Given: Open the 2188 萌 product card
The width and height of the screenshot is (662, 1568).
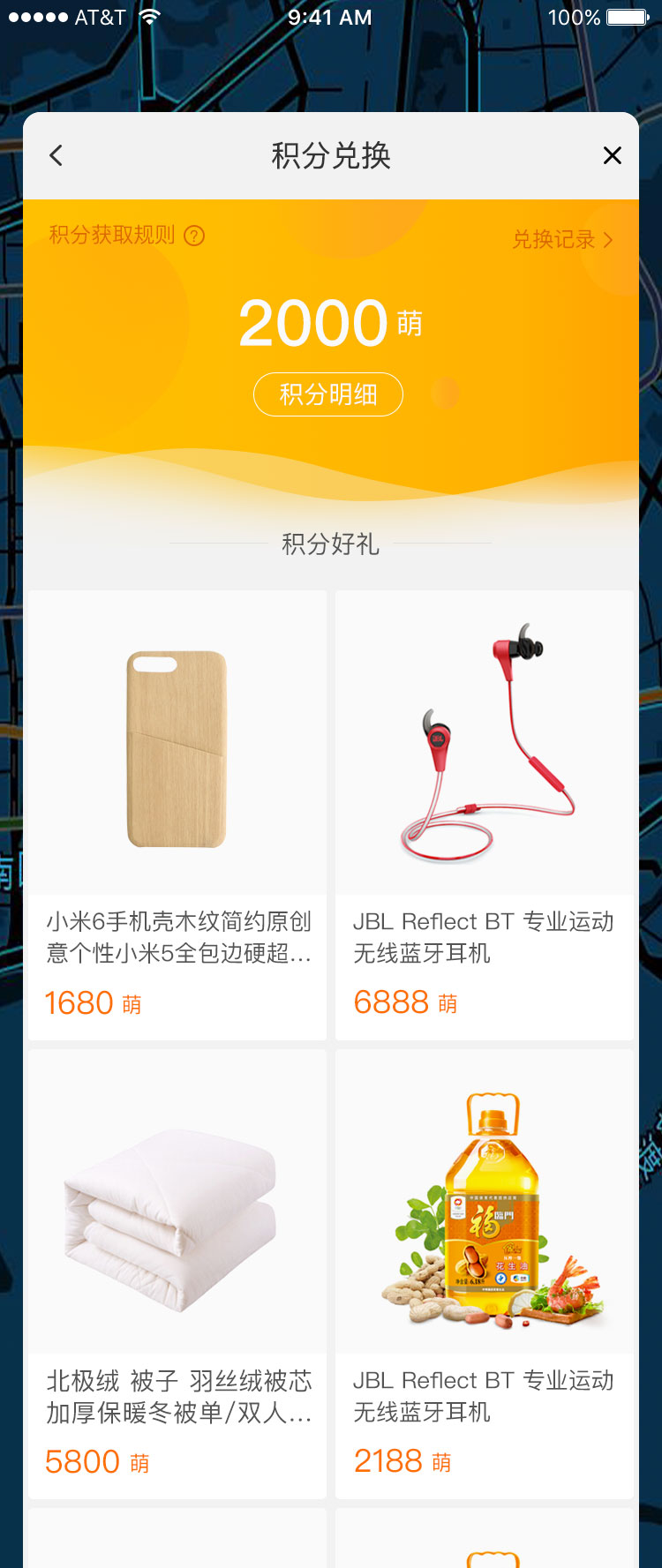Looking at the screenshot, I should tap(485, 1273).
